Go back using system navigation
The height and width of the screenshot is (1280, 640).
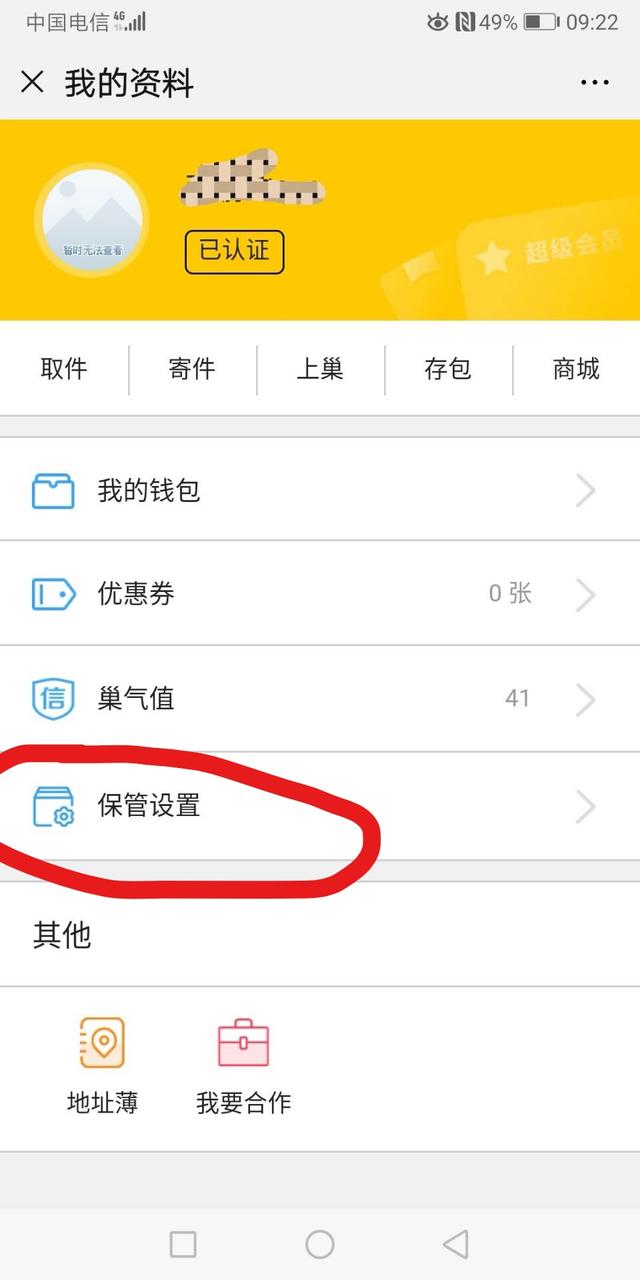455,1244
